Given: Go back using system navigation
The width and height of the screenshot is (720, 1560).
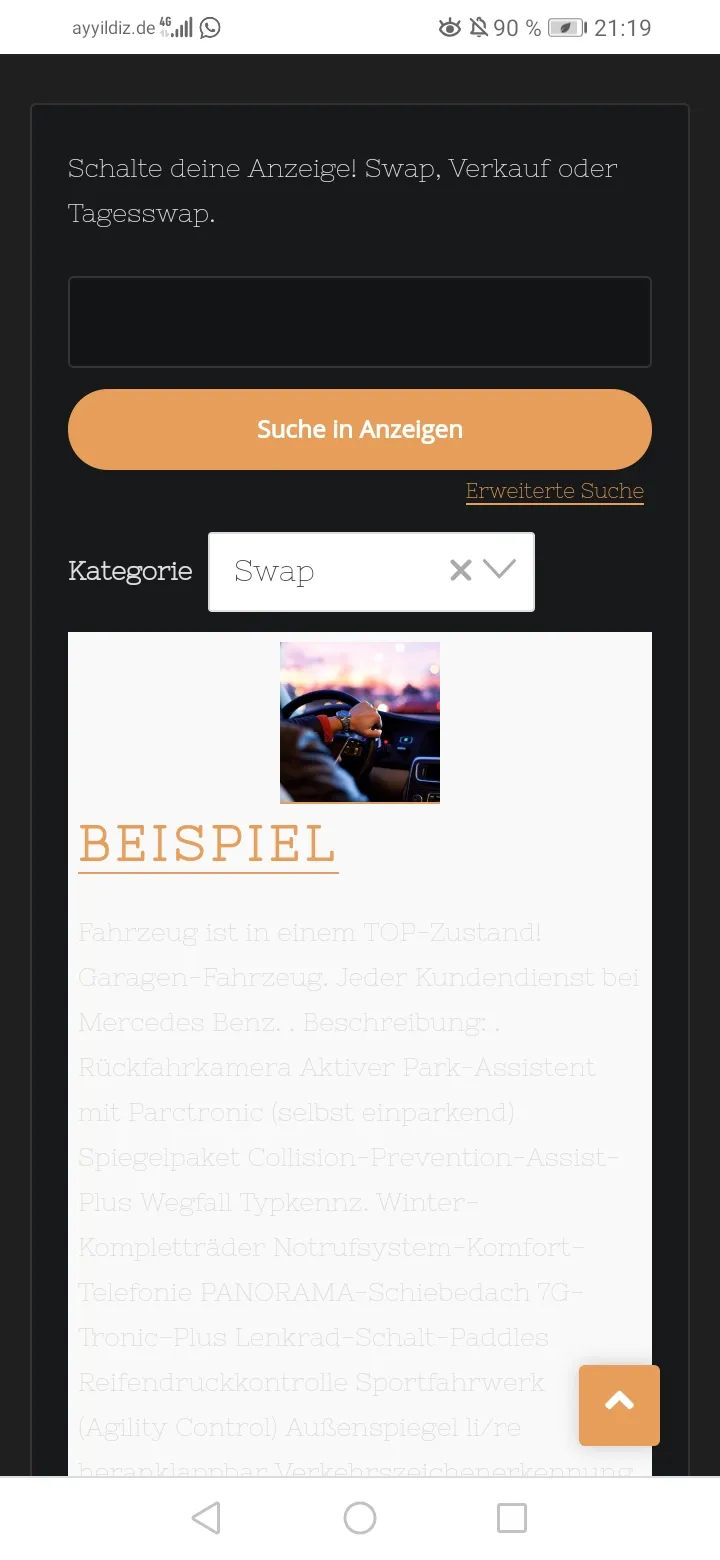Looking at the screenshot, I should pos(206,1518).
